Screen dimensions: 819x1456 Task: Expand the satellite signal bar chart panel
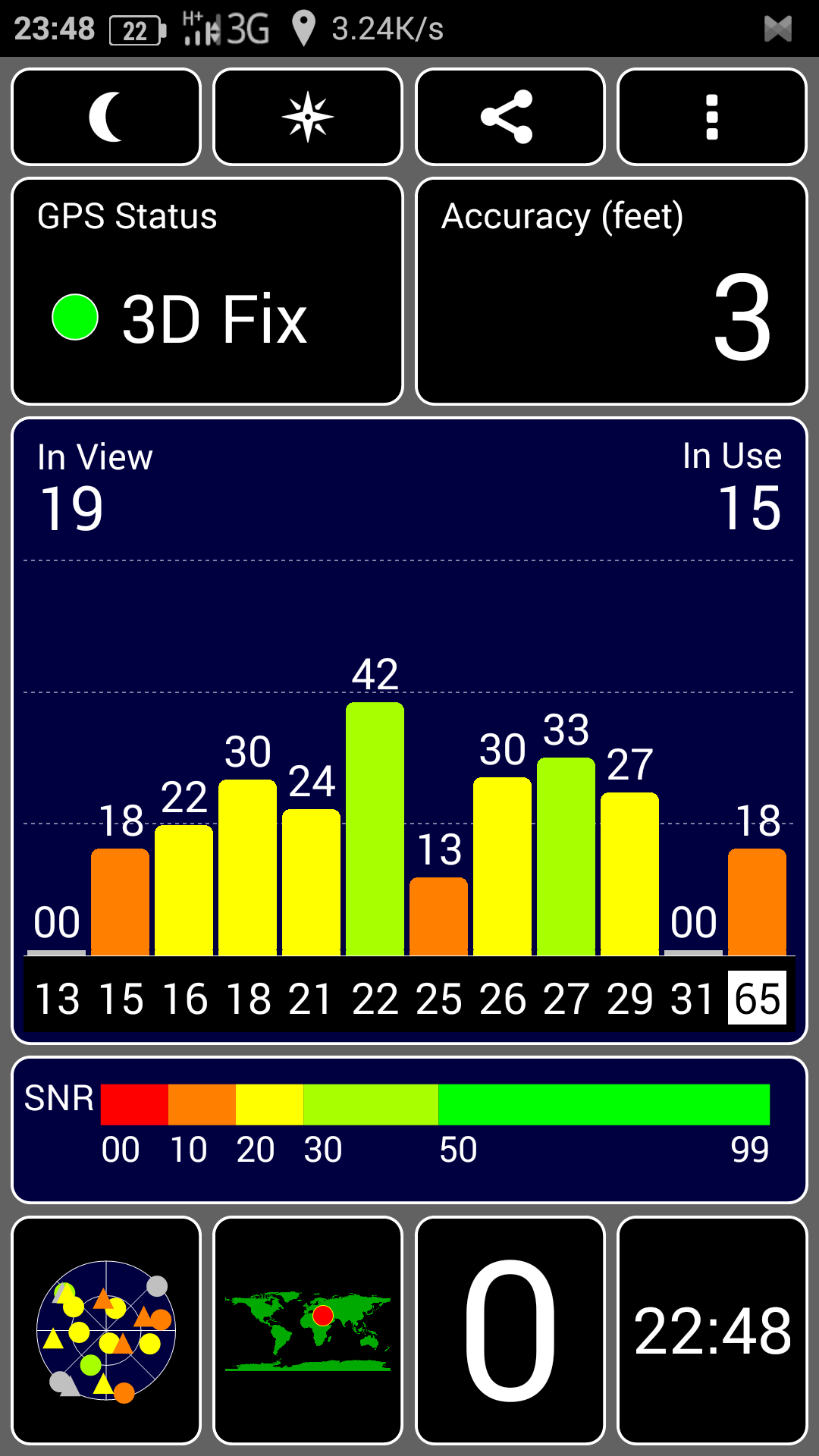(409, 728)
